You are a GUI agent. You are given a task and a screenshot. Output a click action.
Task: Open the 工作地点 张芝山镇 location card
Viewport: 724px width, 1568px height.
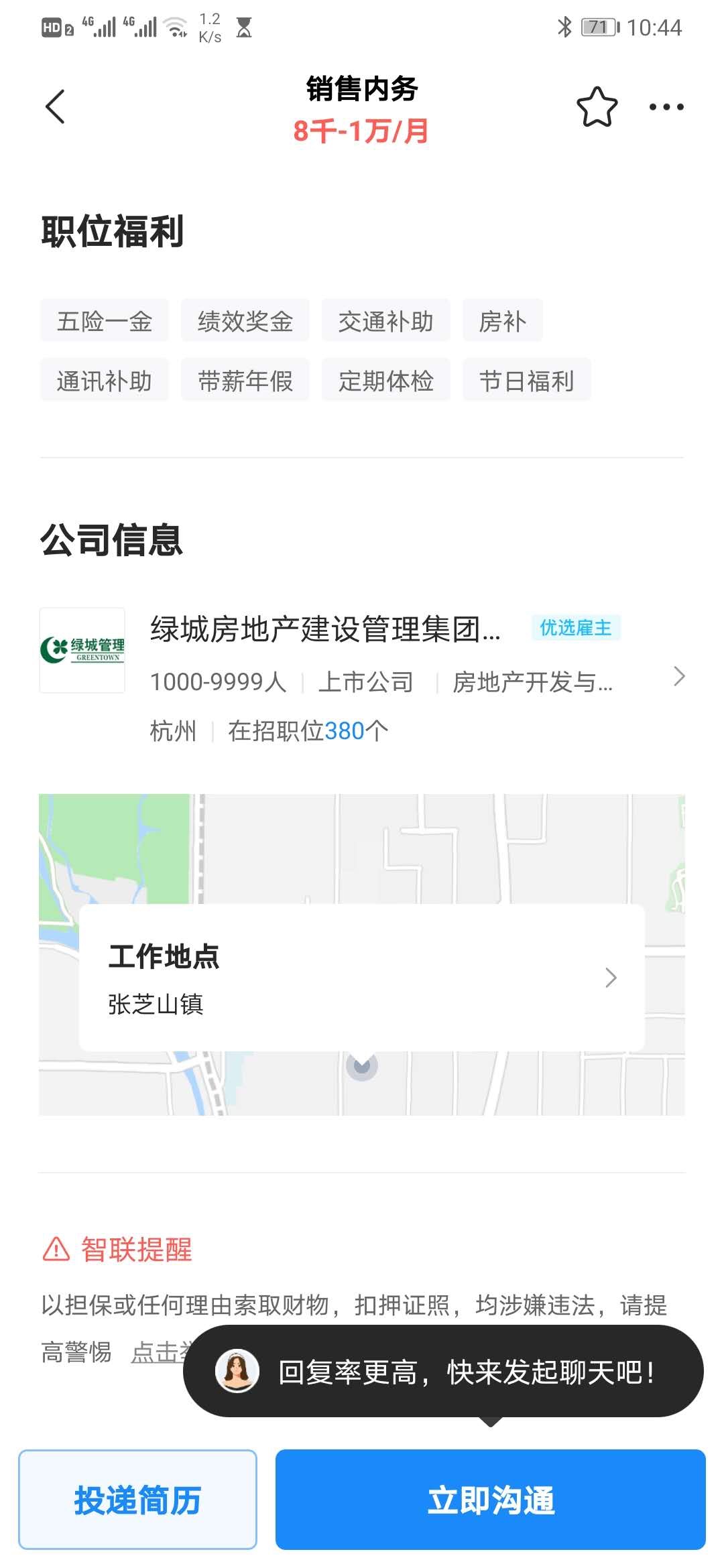point(362,978)
